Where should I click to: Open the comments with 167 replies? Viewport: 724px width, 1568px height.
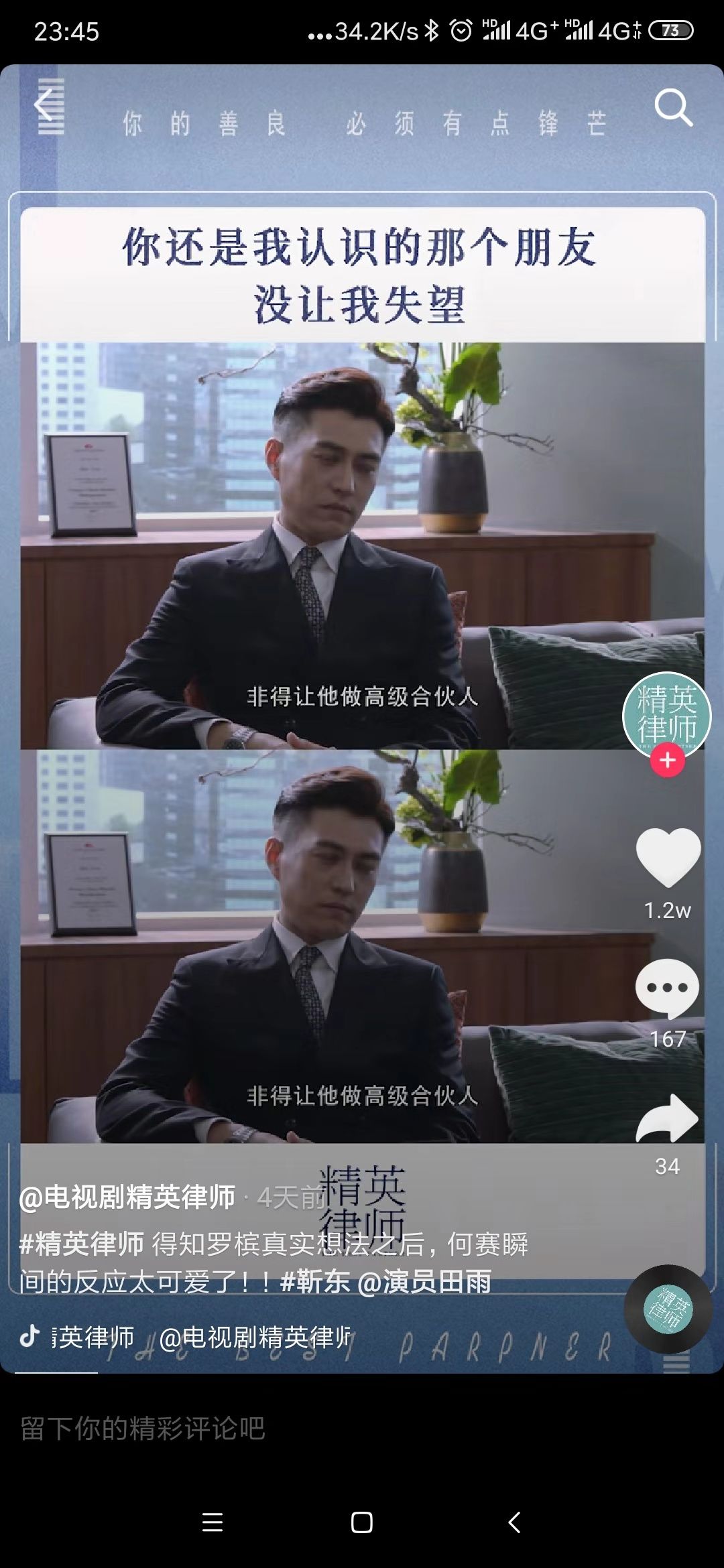point(667,988)
